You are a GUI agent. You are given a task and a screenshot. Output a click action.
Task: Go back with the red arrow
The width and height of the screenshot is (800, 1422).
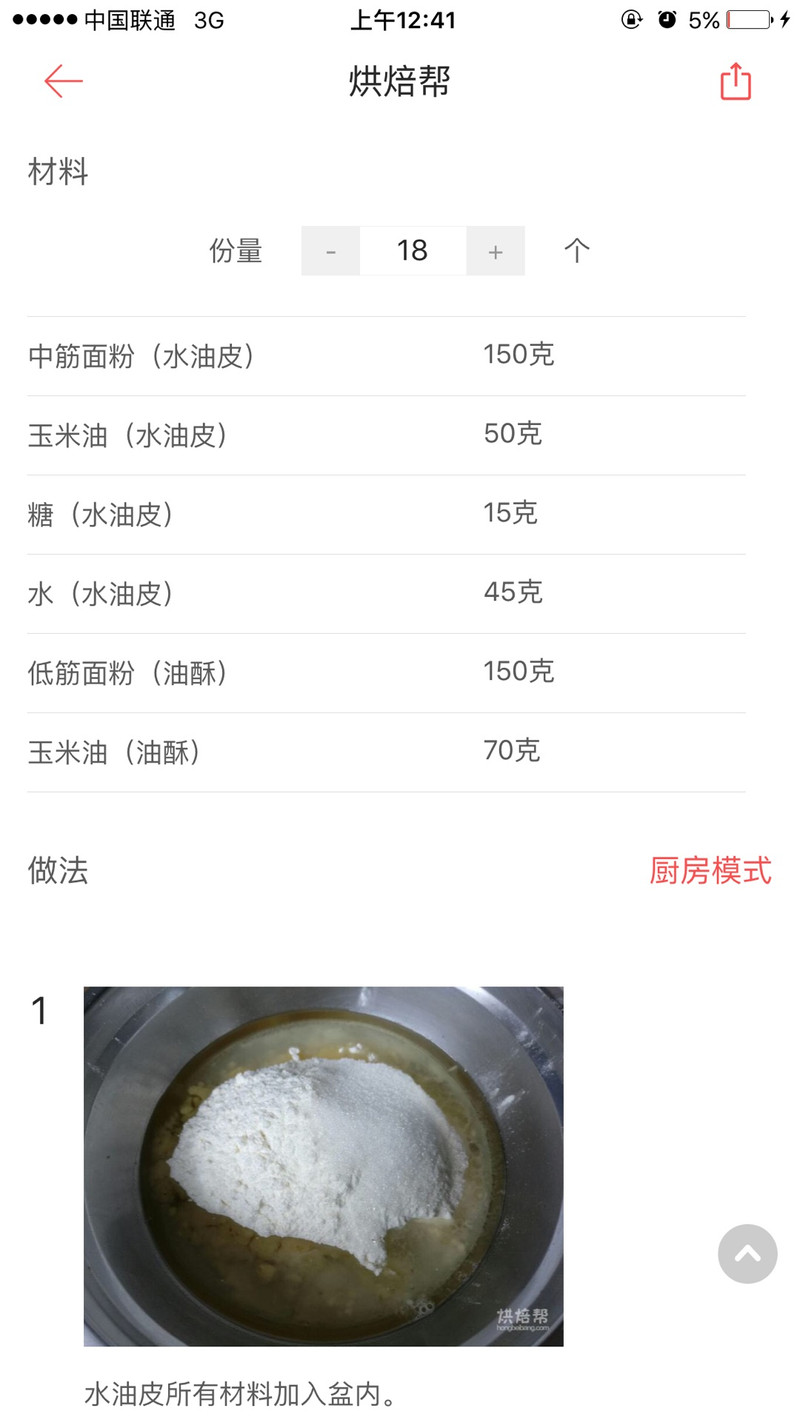pyautogui.click(x=63, y=81)
